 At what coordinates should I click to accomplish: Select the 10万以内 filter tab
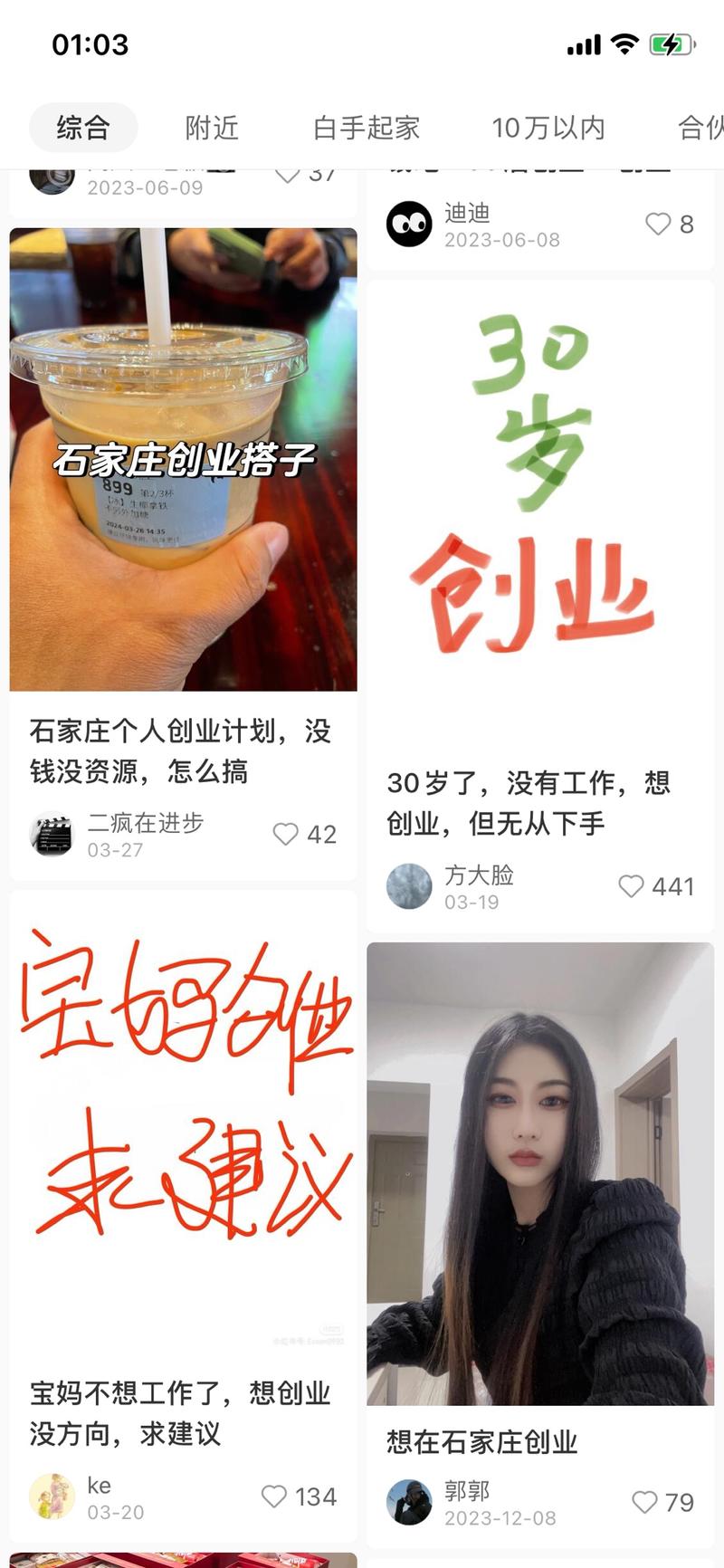[x=548, y=128]
